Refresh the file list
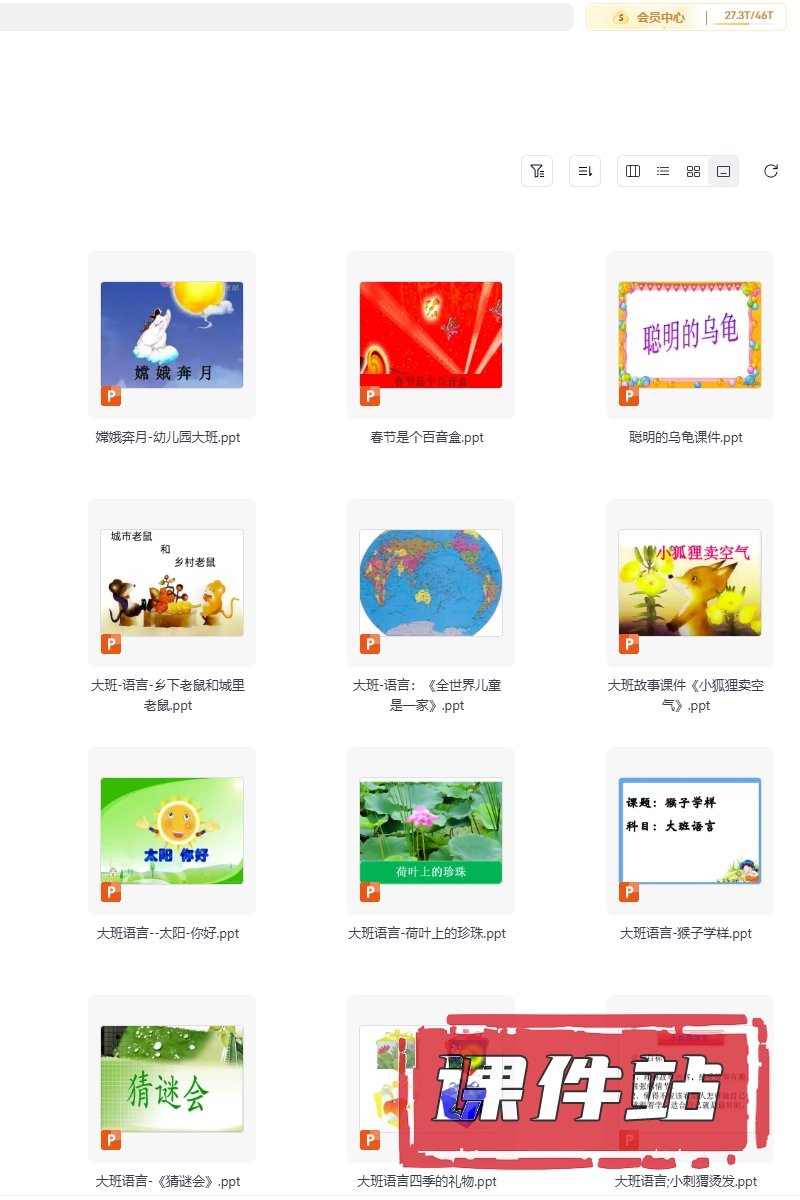The image size is (800, 1200). (771, 171)
